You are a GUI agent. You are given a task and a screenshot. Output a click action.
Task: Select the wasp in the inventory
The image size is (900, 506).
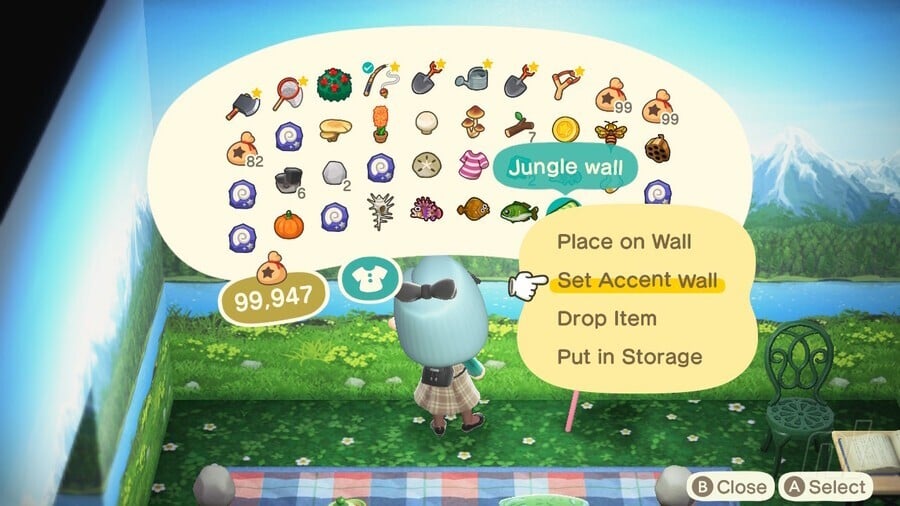click(610, 132)
